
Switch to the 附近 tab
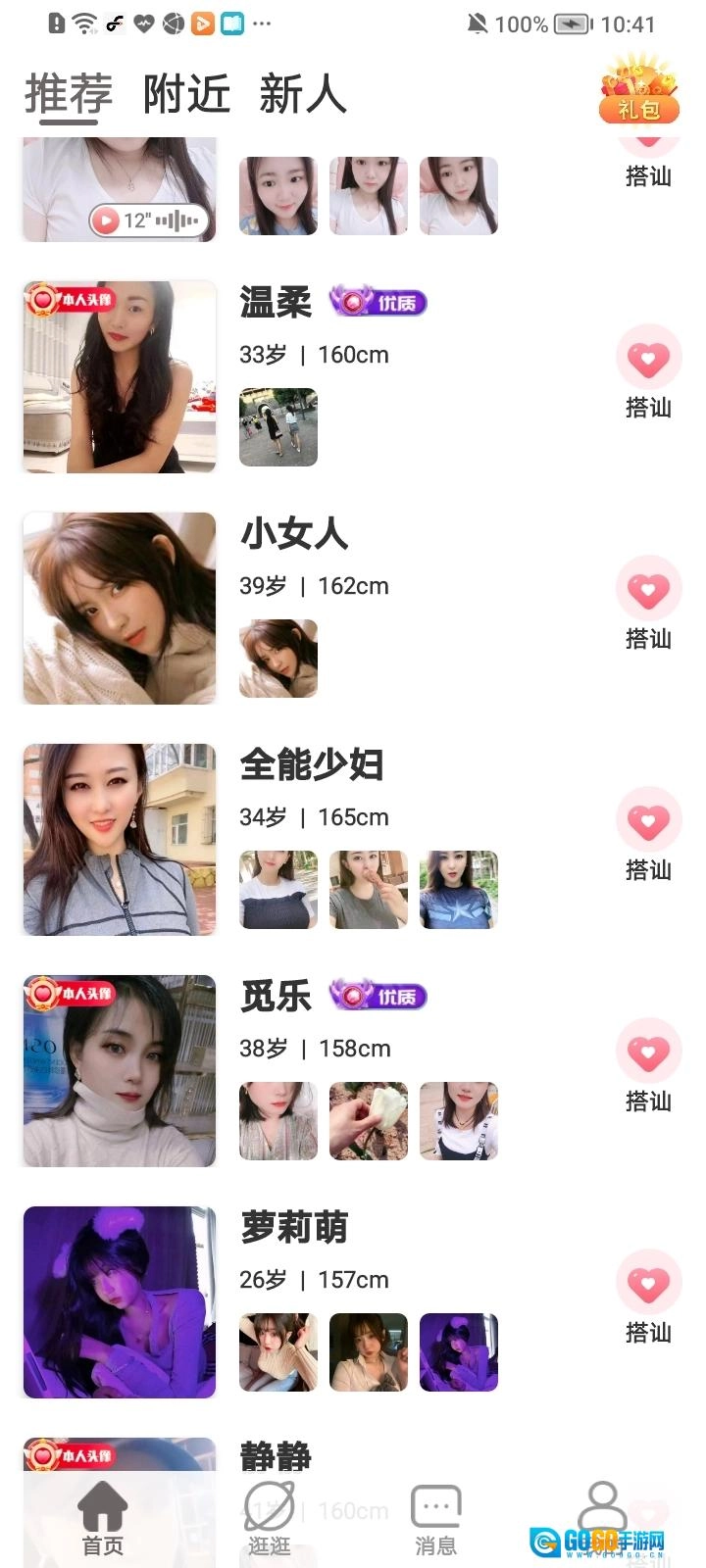187,96
